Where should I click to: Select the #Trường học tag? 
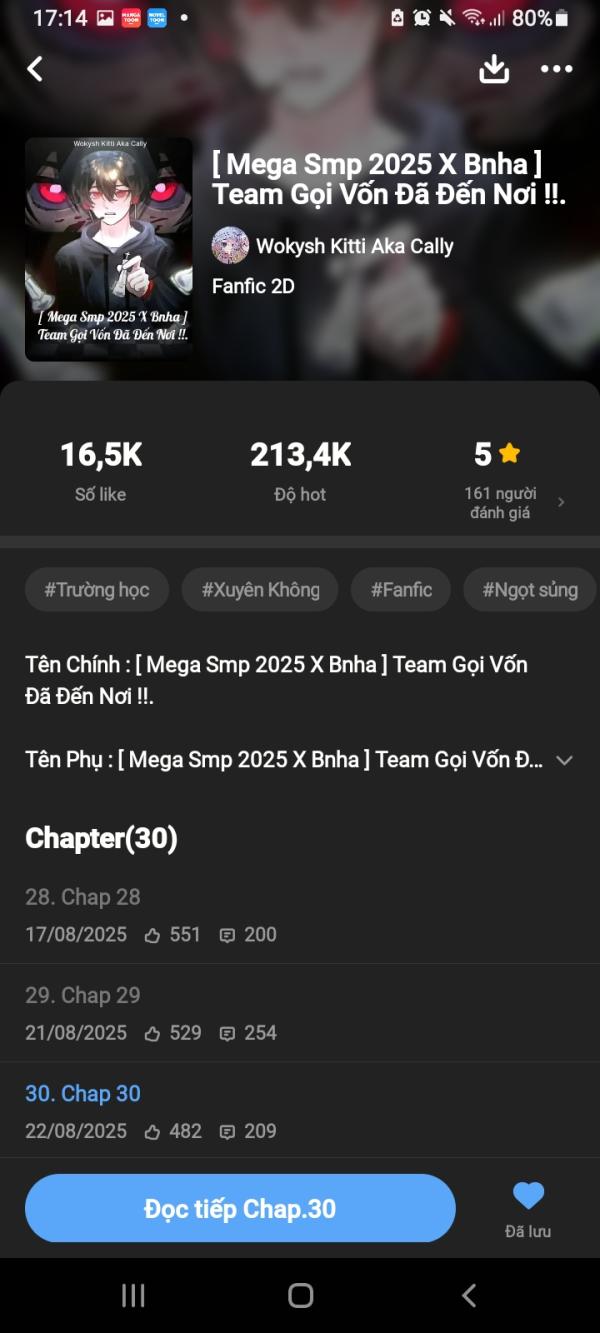(97, 590)
